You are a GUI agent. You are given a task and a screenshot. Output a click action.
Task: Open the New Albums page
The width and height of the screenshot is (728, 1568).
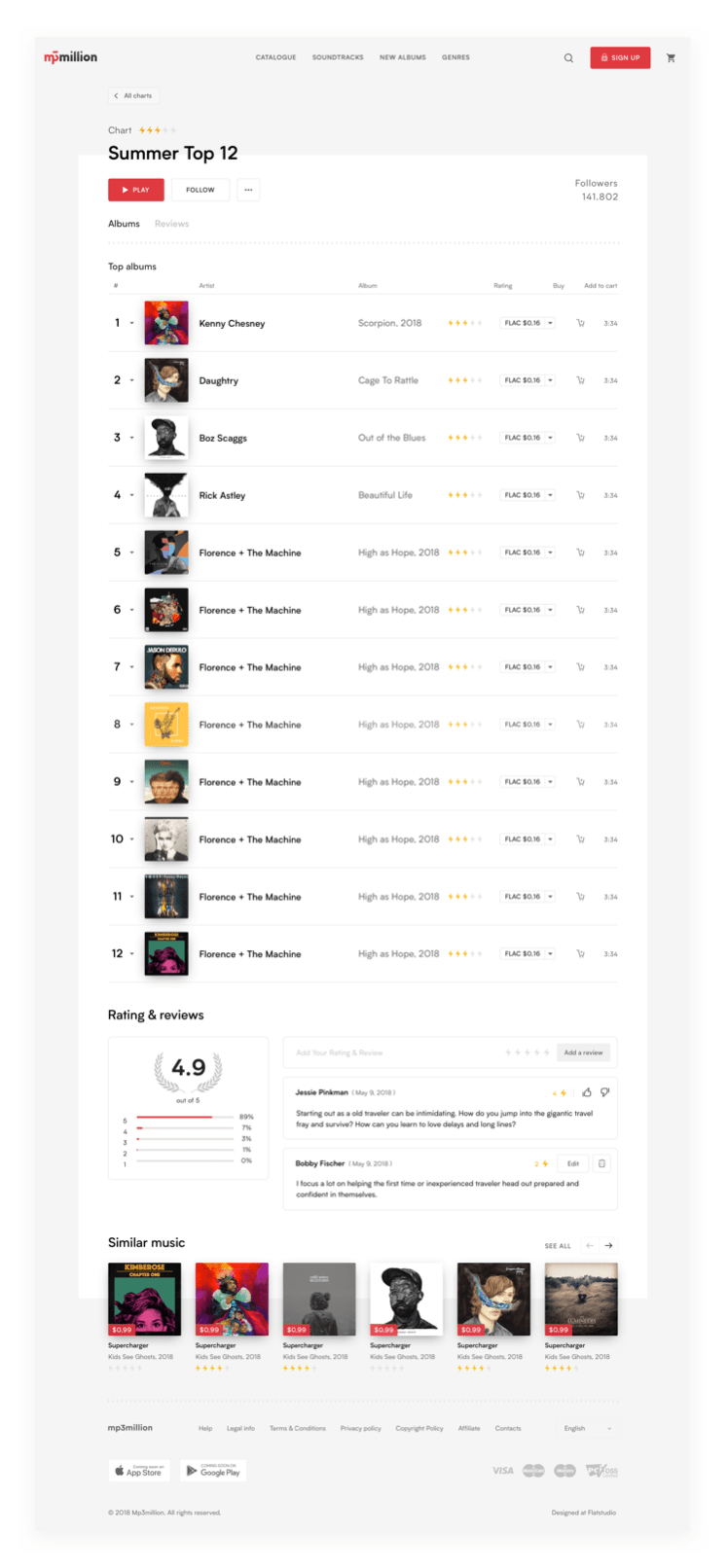pyautogui.click(x=403, y=57)
